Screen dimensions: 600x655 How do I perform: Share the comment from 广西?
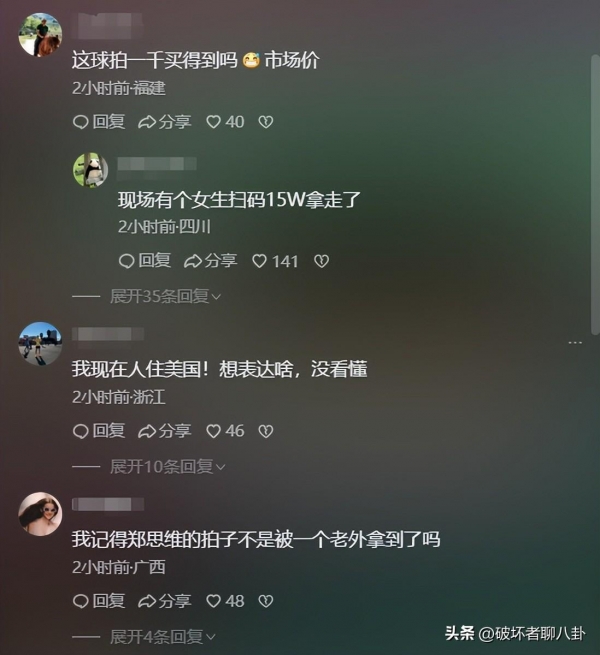pyautogui.click(x=164, y=601)
